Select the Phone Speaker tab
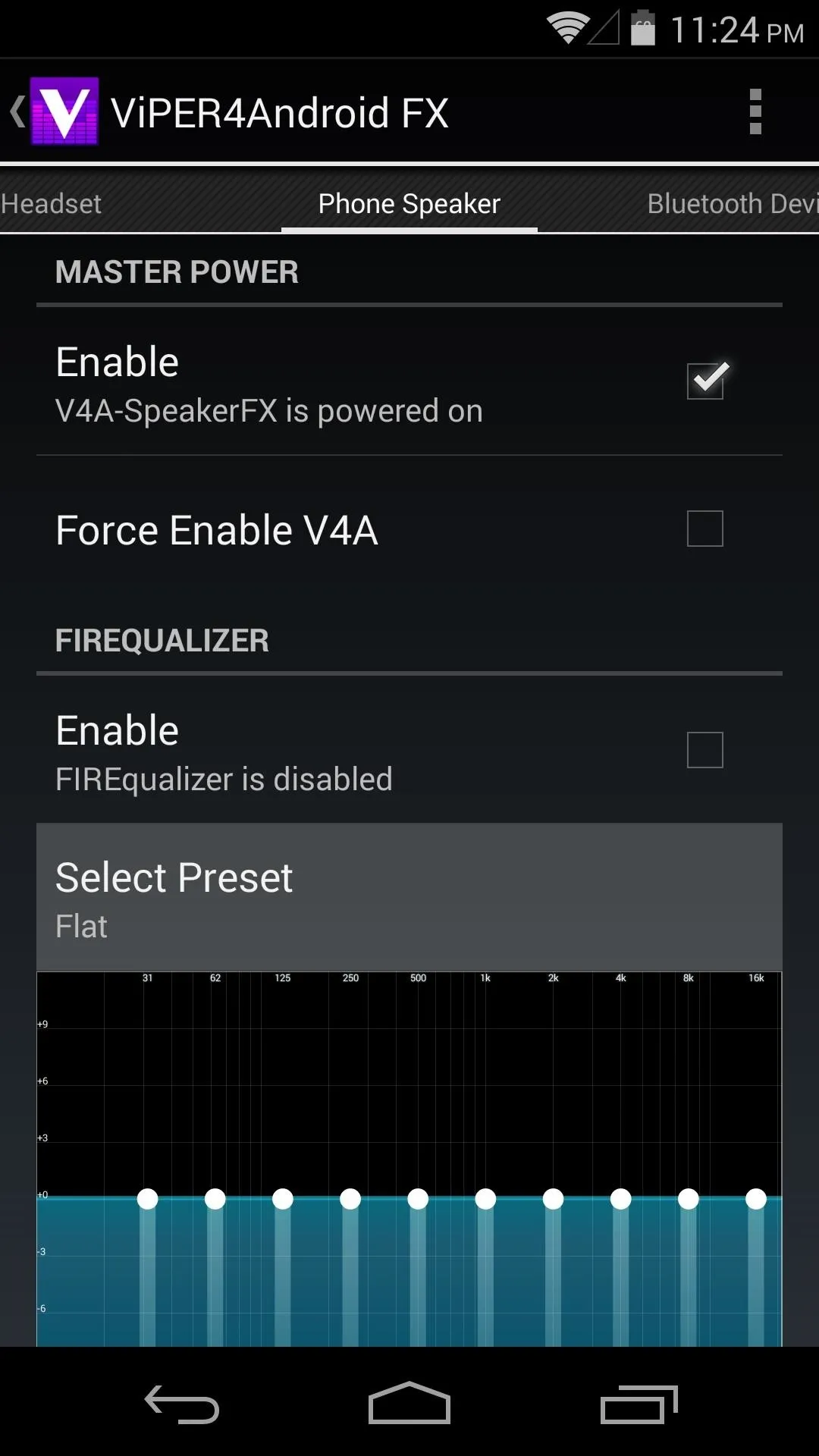This screenshot has height=1456, width=819. [409, 204]
